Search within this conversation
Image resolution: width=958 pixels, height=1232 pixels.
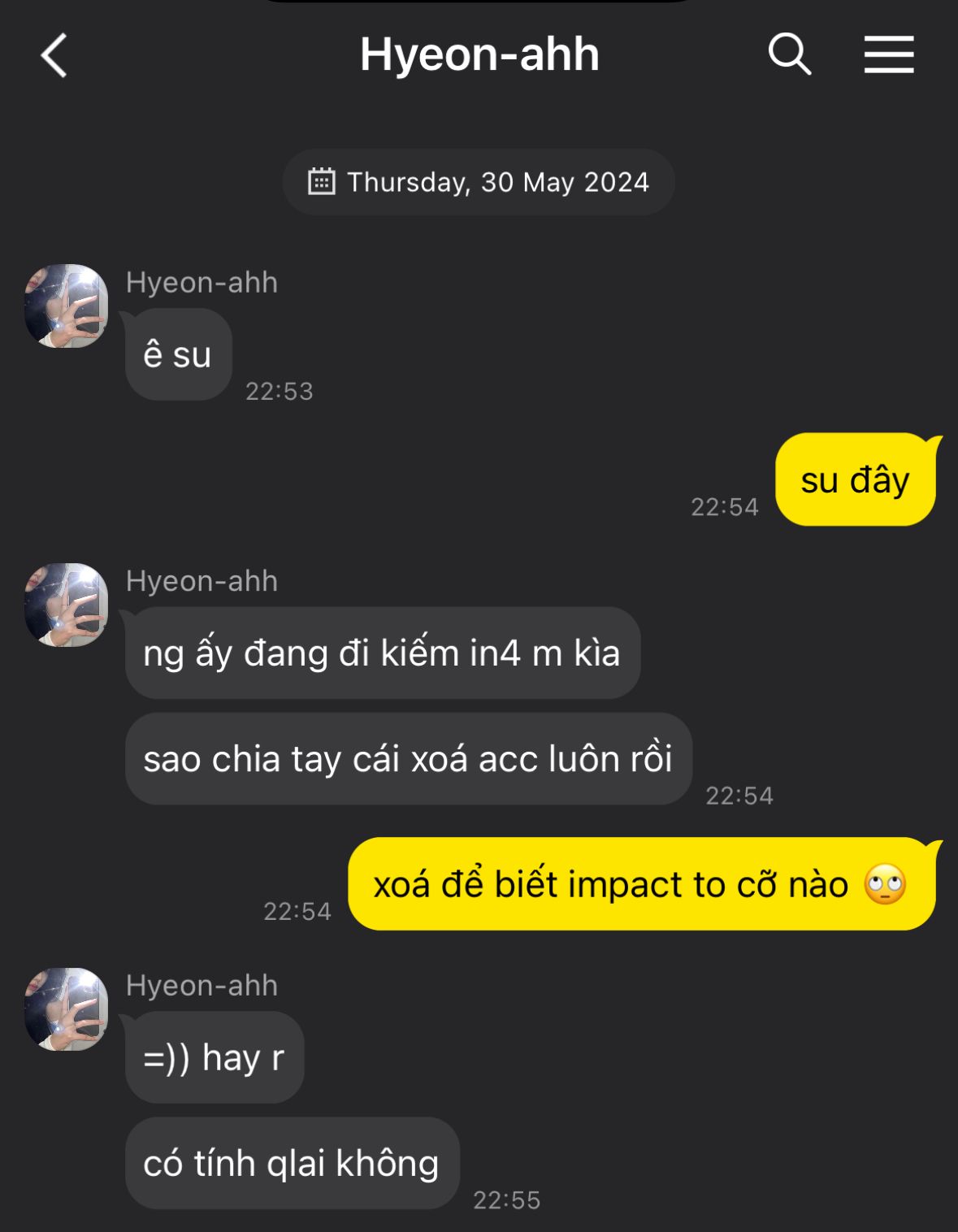[789, 54]
